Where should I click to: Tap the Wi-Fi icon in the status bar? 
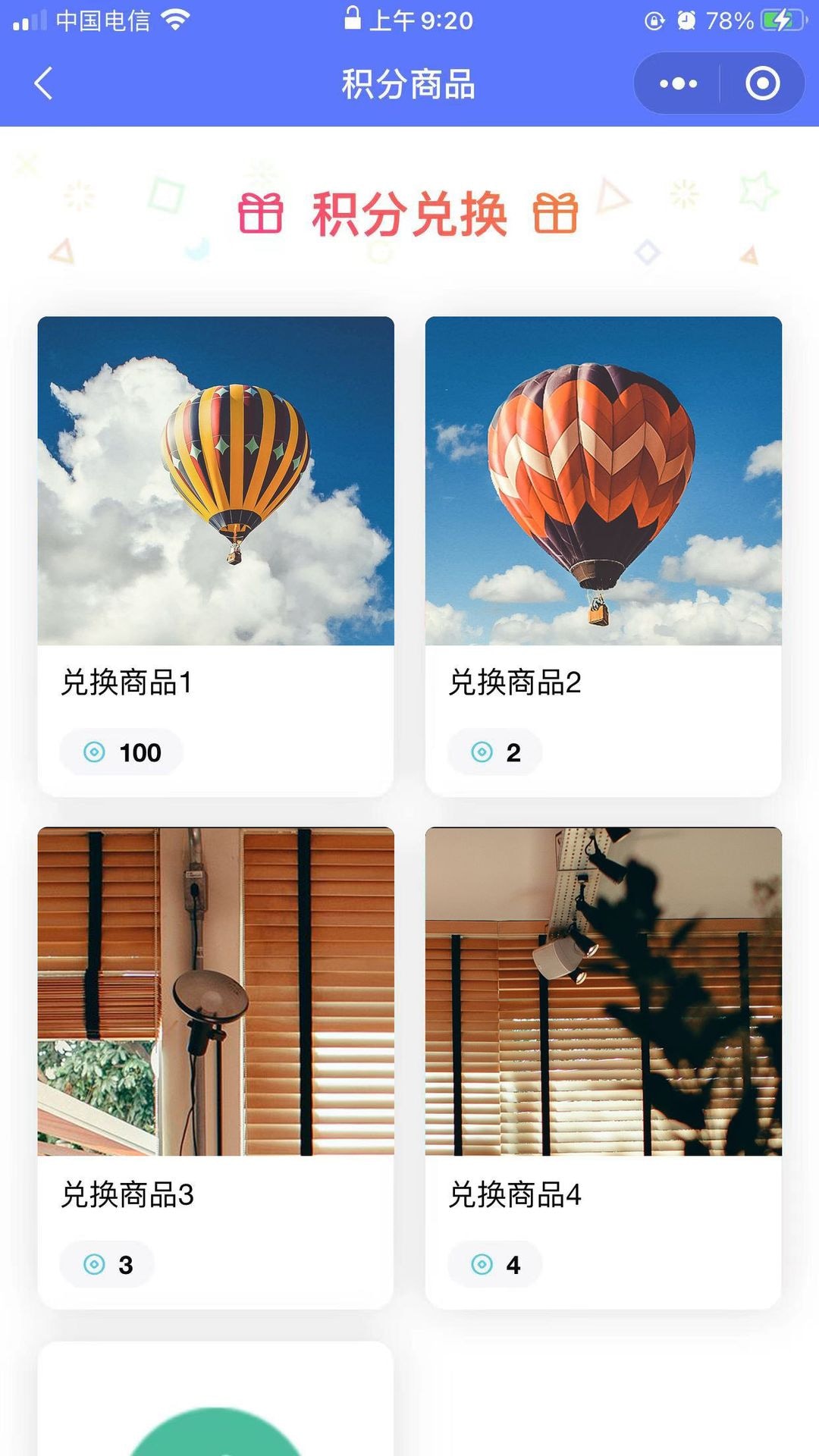tap(176, 20)
